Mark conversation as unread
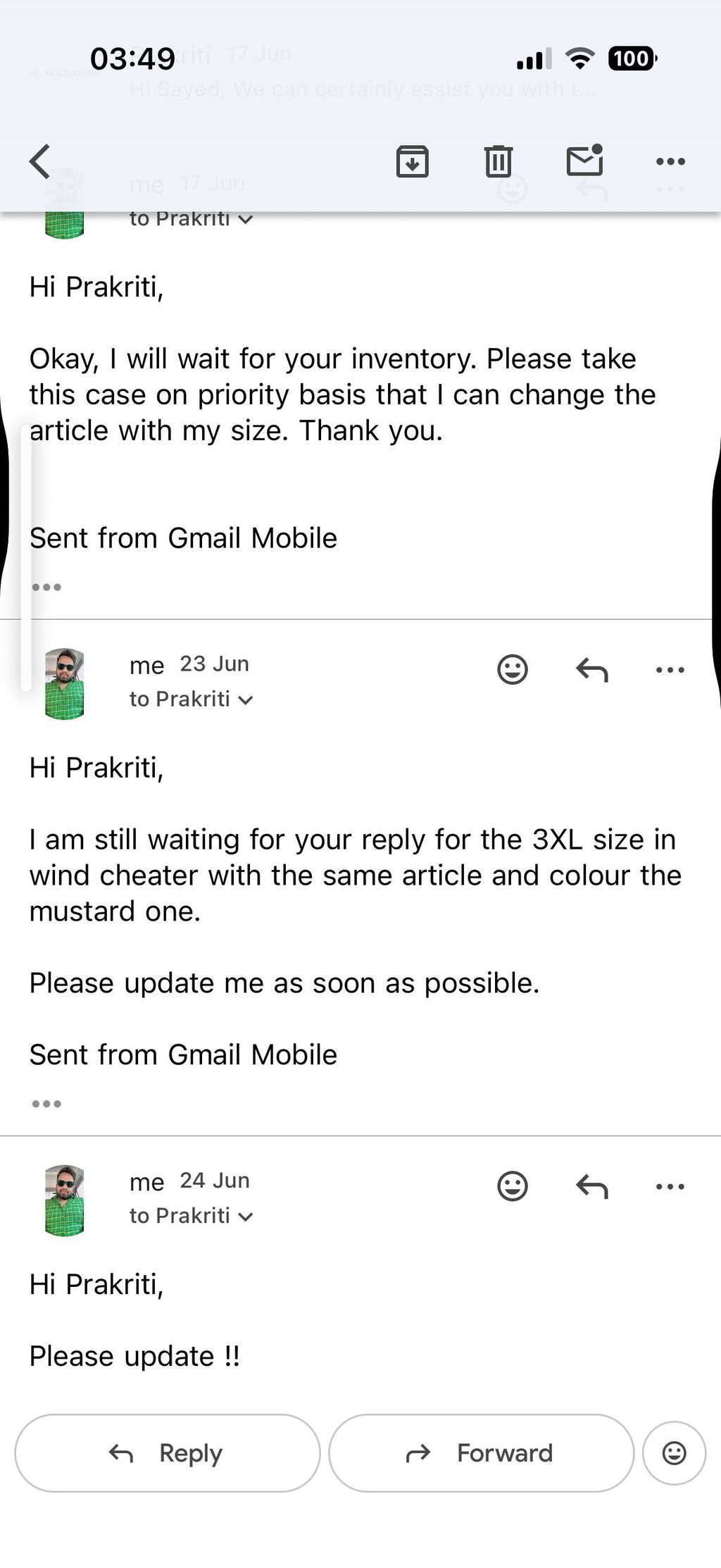This screenshot has width=721, height=1568. coord(585,160)
